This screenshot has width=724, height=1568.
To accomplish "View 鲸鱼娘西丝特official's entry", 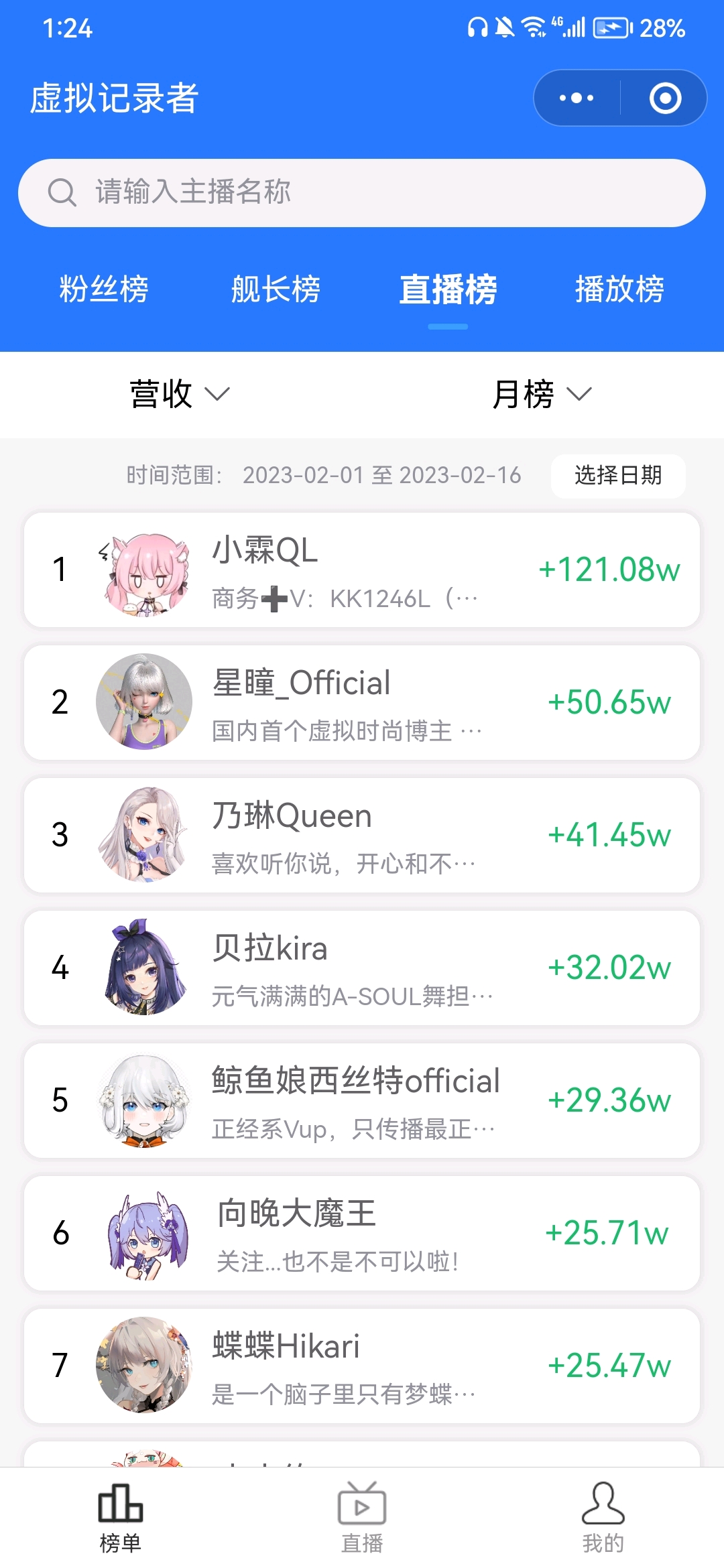I will point(362,1101).
